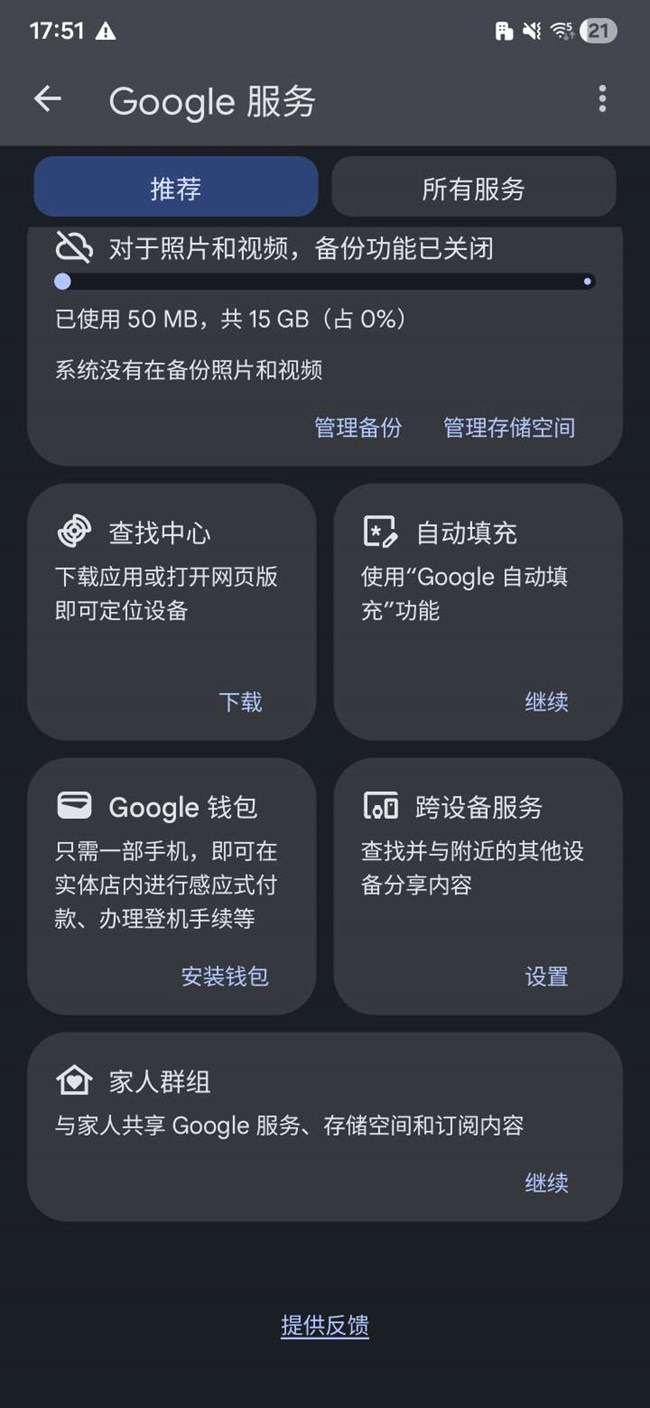650x1408 pixels.
Task: Switch to the 所有服务 tab
Action: pyautogui.click(x=473, y=188)
